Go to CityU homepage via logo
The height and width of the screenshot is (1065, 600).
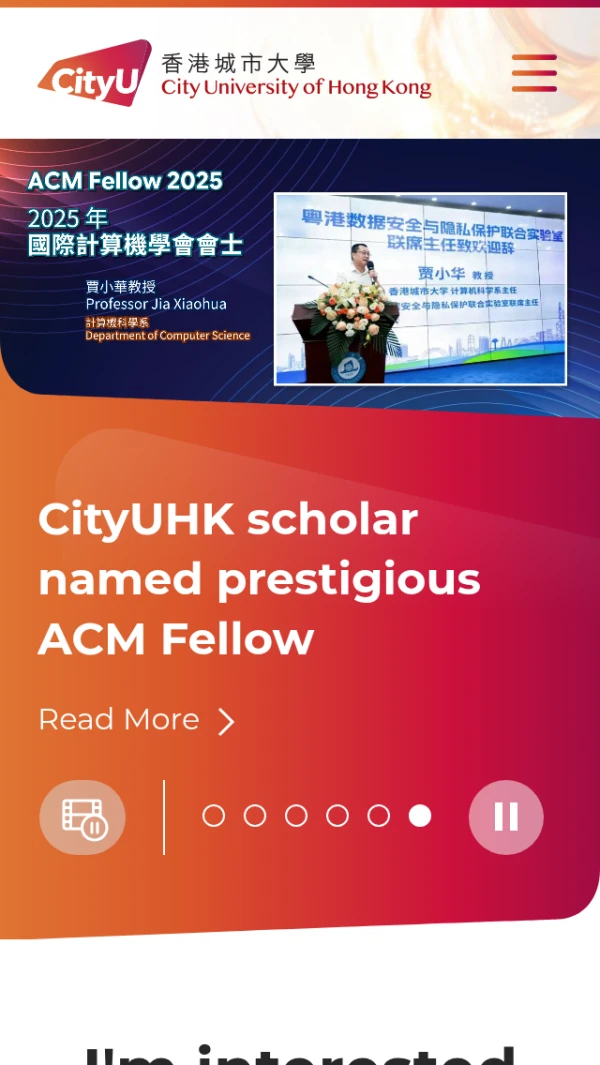pos(234,74)
